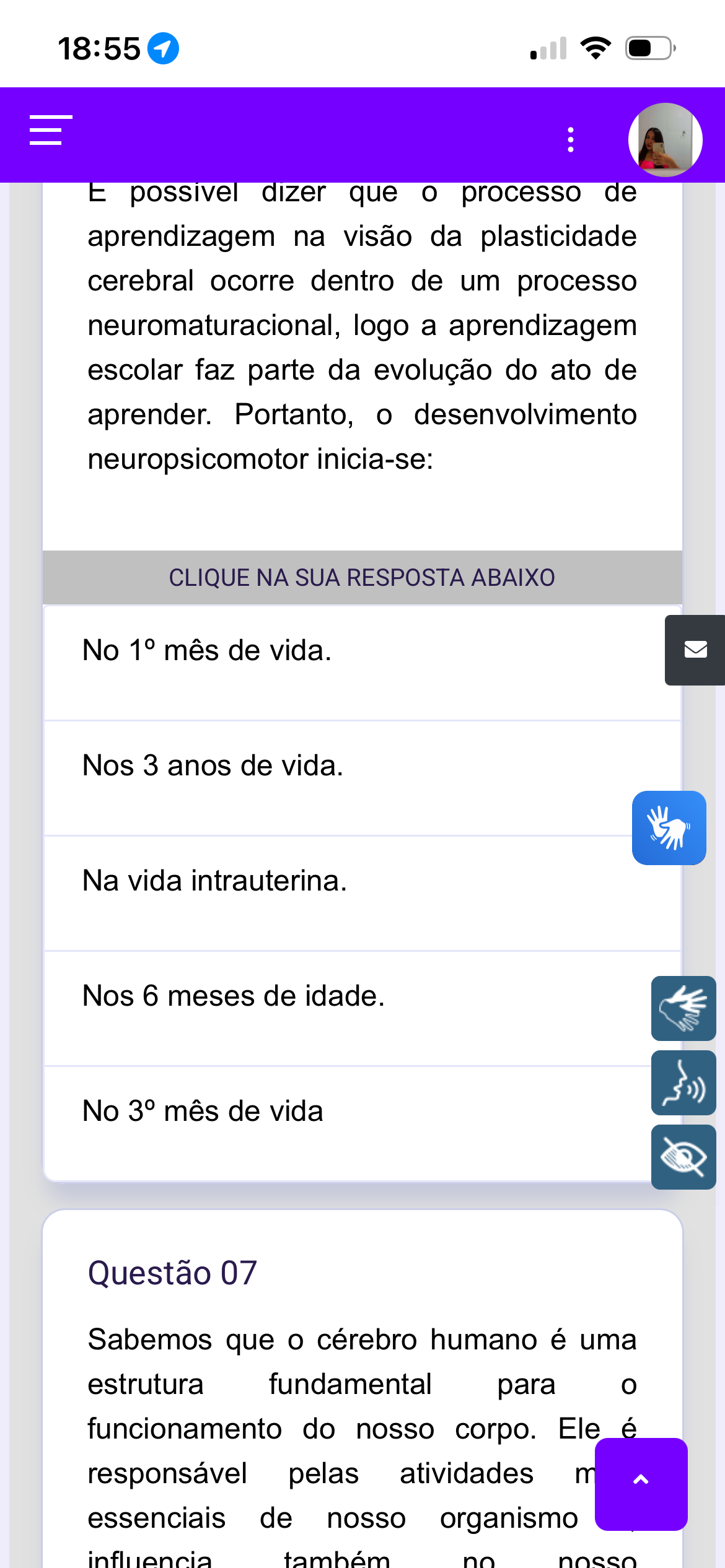Open the profile avatar
This screenshot has height=1568, width=725.
[x=665, y=140]
